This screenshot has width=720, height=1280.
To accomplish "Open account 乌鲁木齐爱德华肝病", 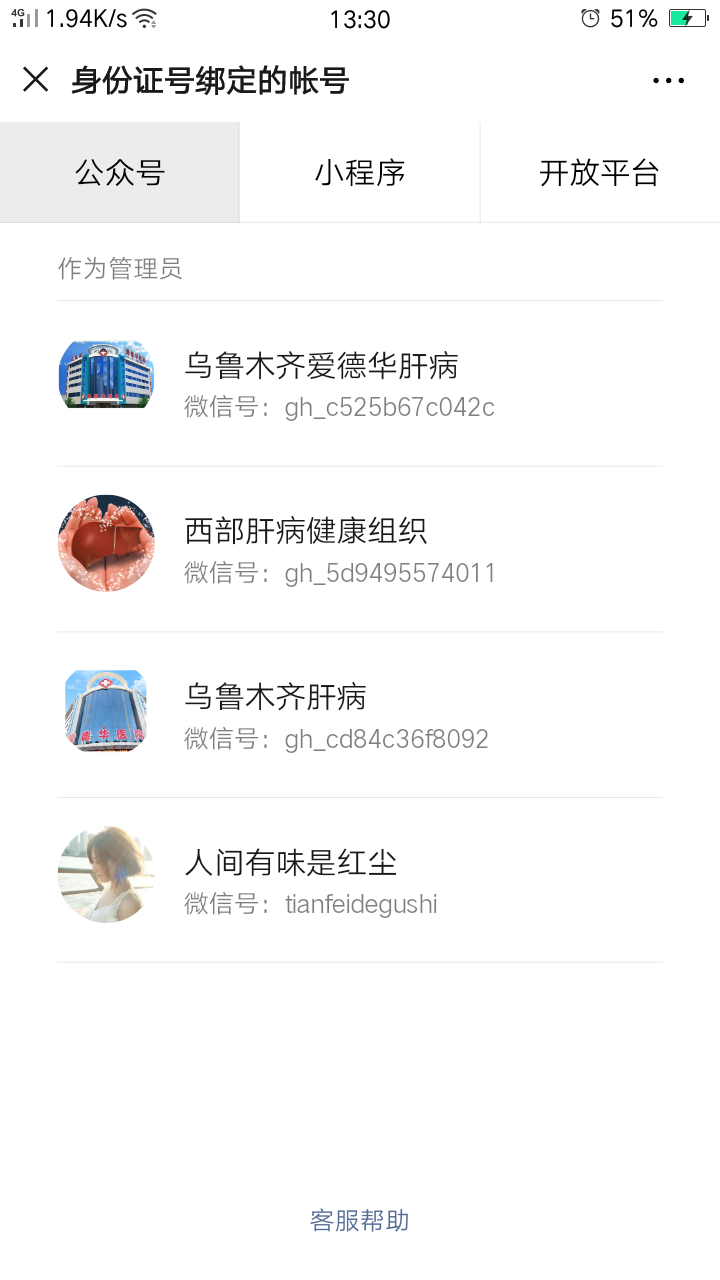I will [360, 384].
